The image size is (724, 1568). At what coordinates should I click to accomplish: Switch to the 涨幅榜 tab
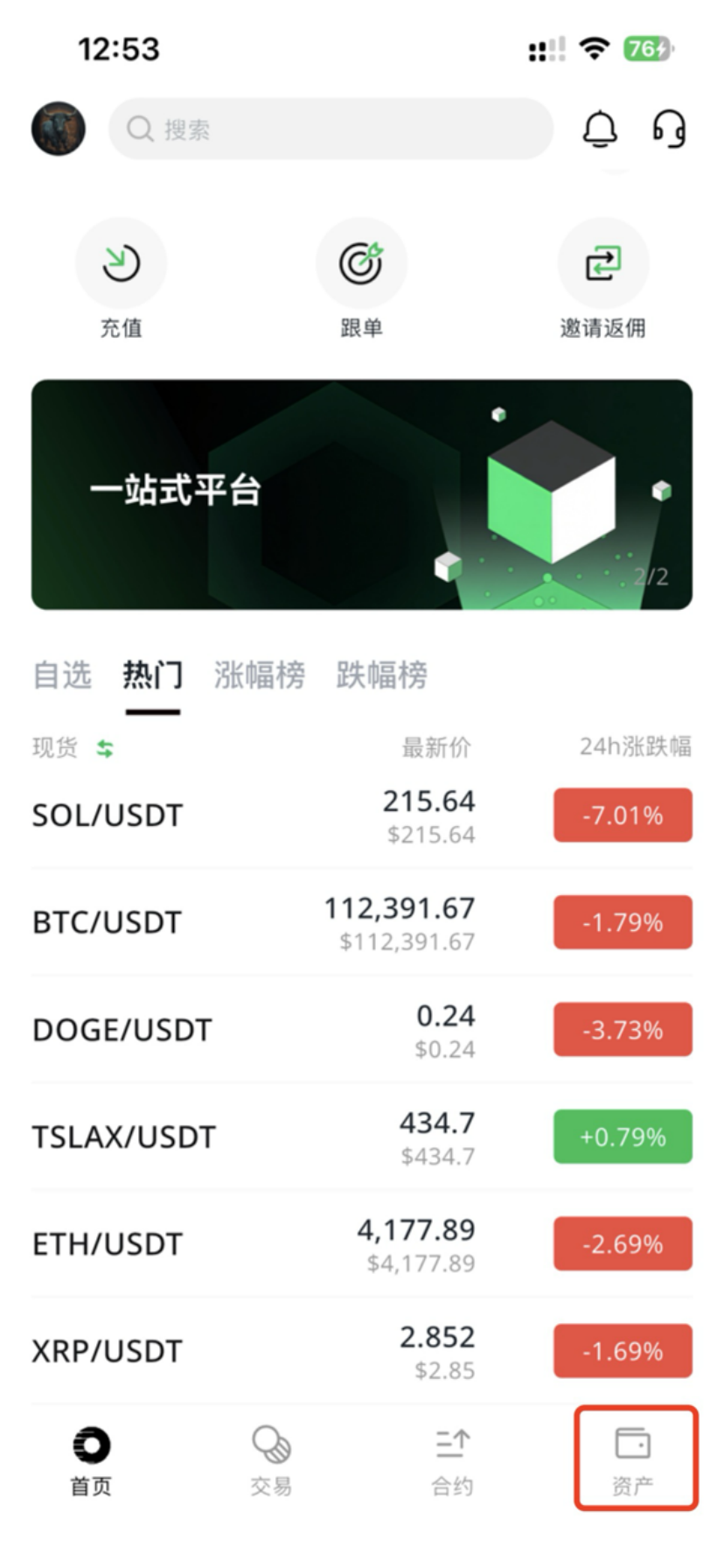[260, 675]
